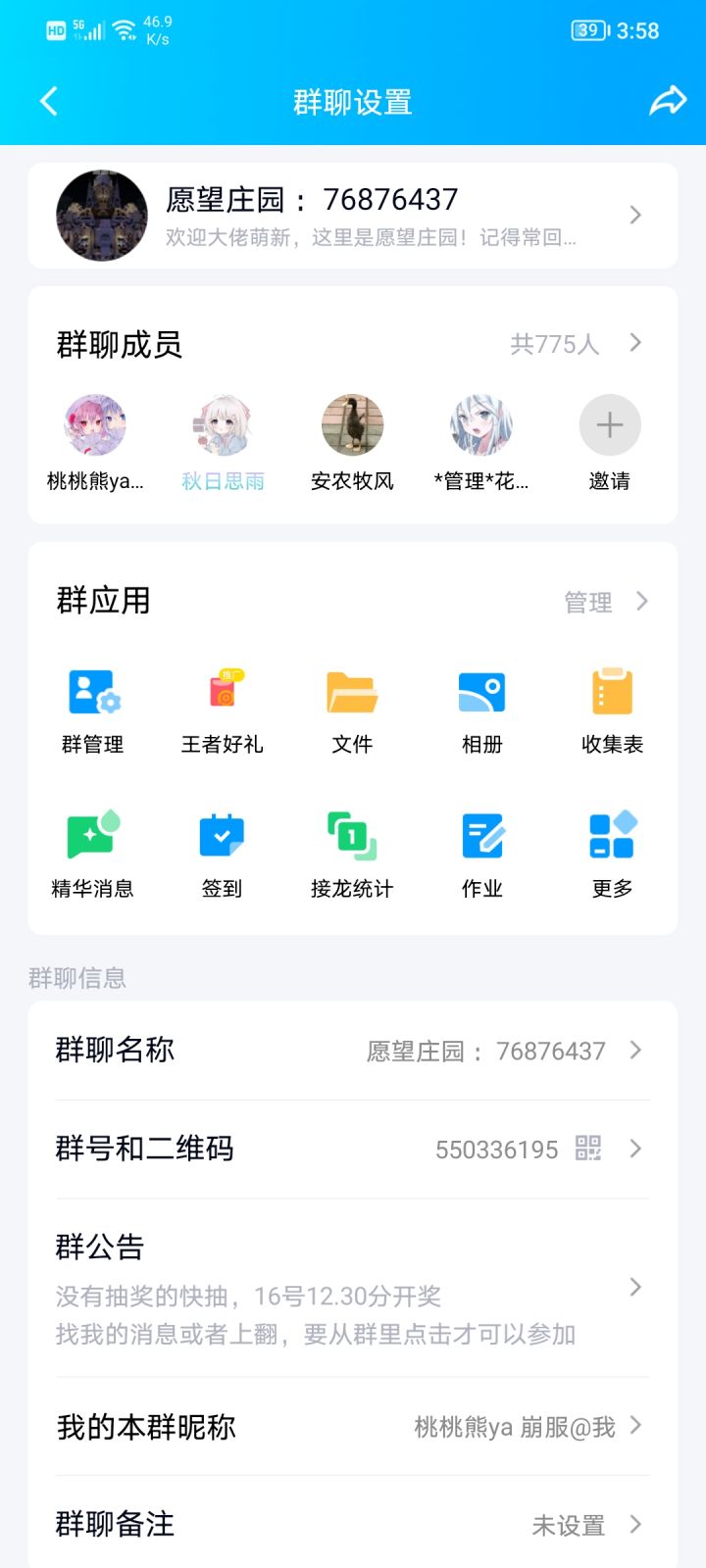The width and height of the screenshot is (706, 1568).
Task: Go back using the header back arrow
Action: [x=47, y=101]
